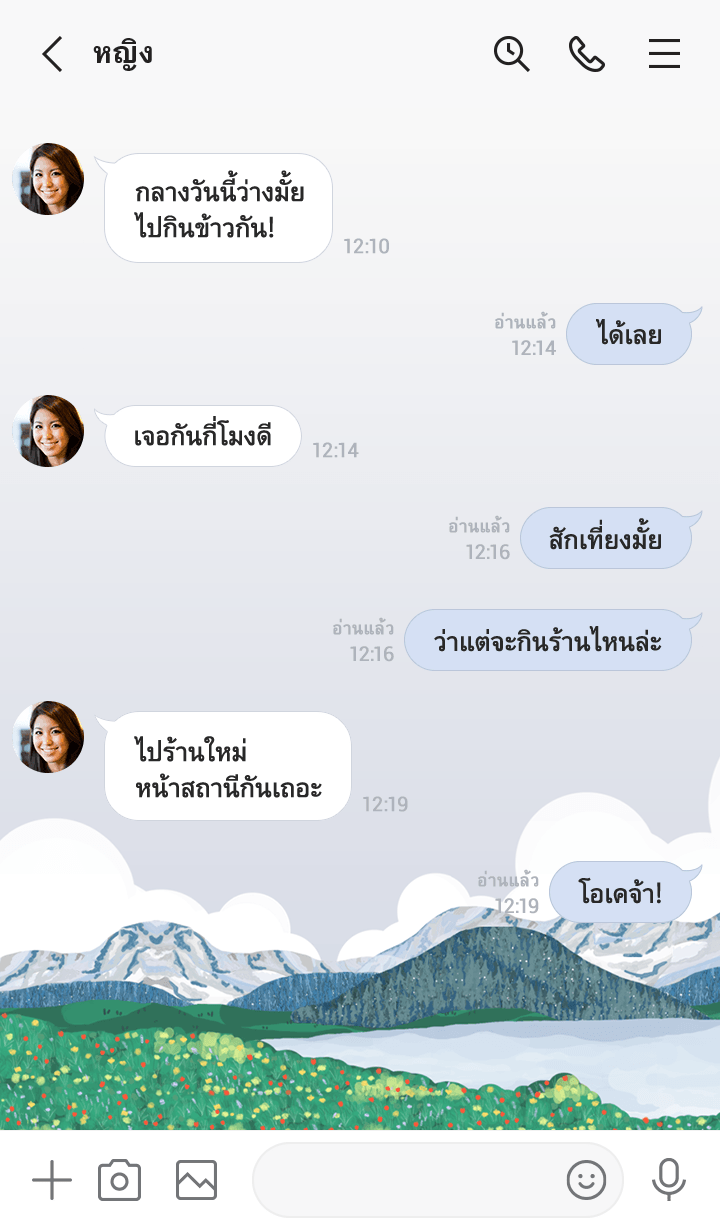This screenshot has width=720, height=1232.
Task: Go back from the chat with หญิง
Action: tap(52, 54)
